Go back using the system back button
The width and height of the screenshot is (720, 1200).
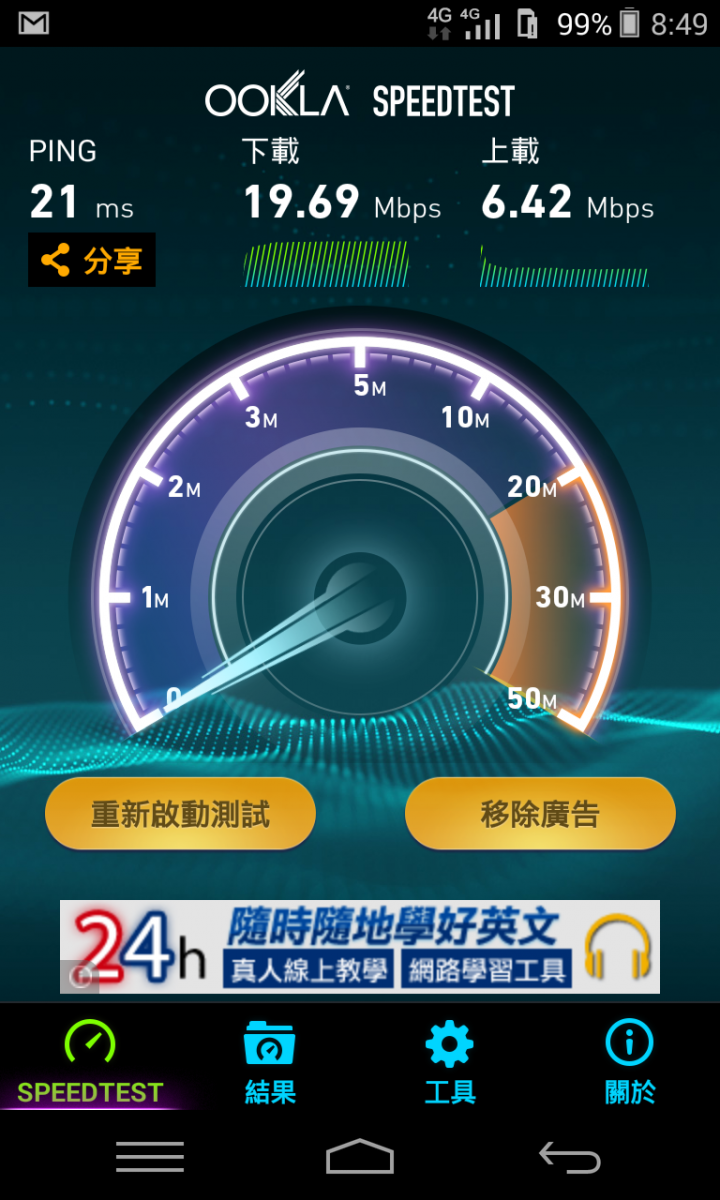click(570, 1156)
